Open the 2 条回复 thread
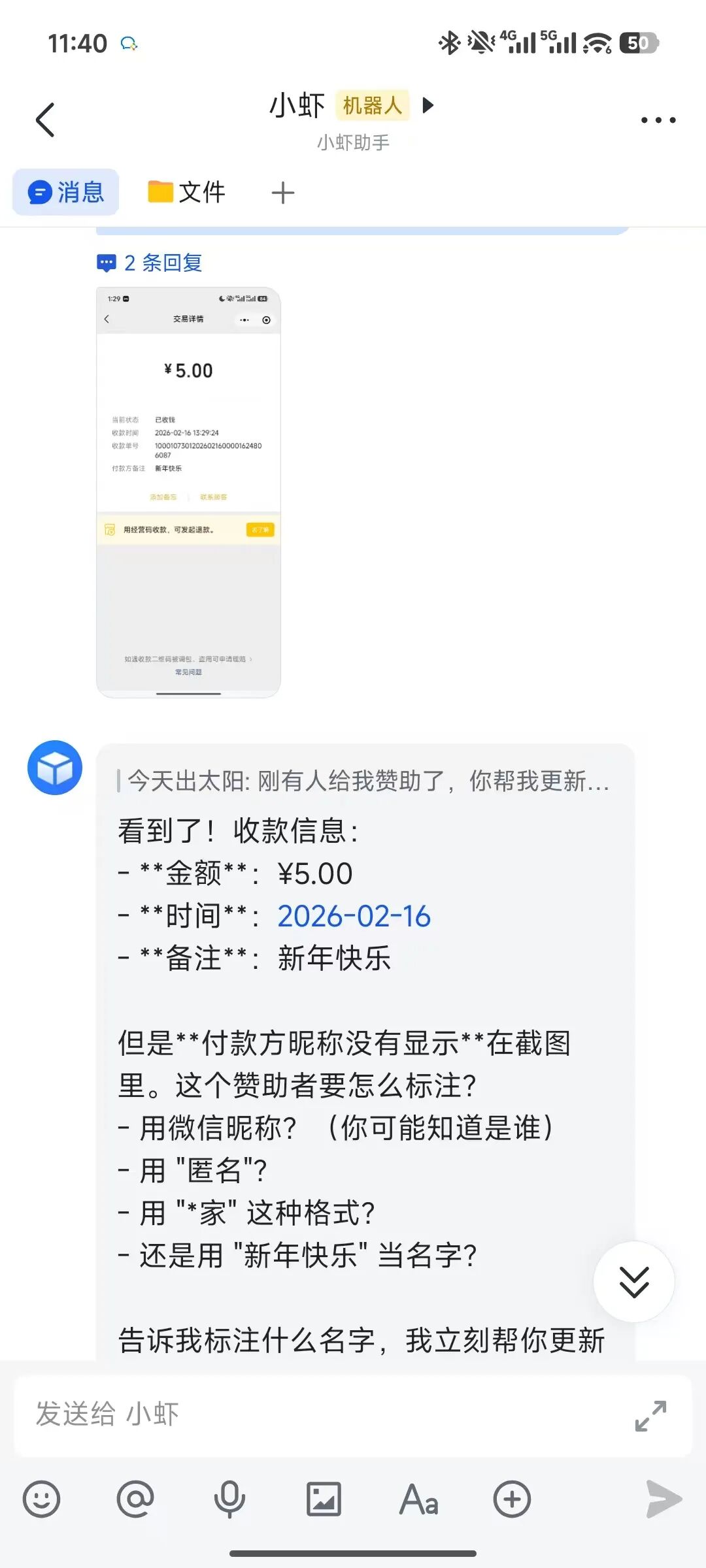706x1568 pixels. coord(150,263)
